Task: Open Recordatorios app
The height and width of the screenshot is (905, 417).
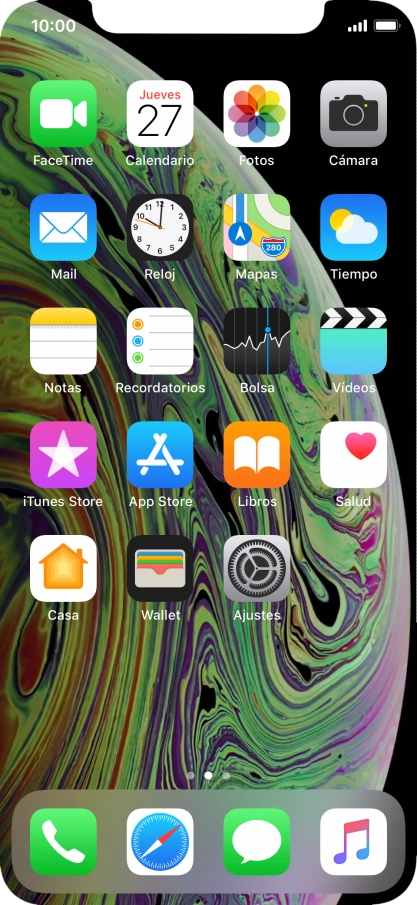Action: 160,341
